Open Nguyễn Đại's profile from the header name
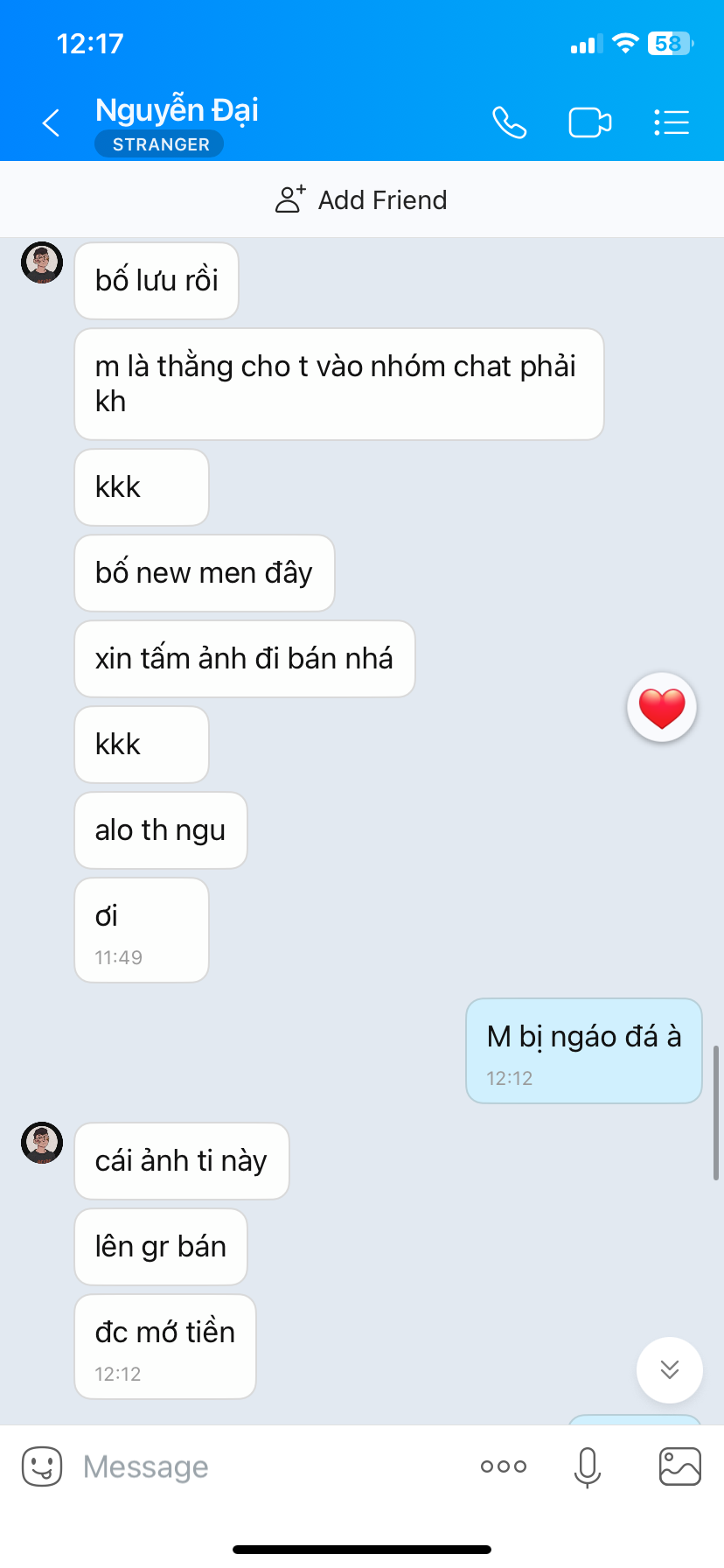724x1568 pixels. tap(177, 111)
